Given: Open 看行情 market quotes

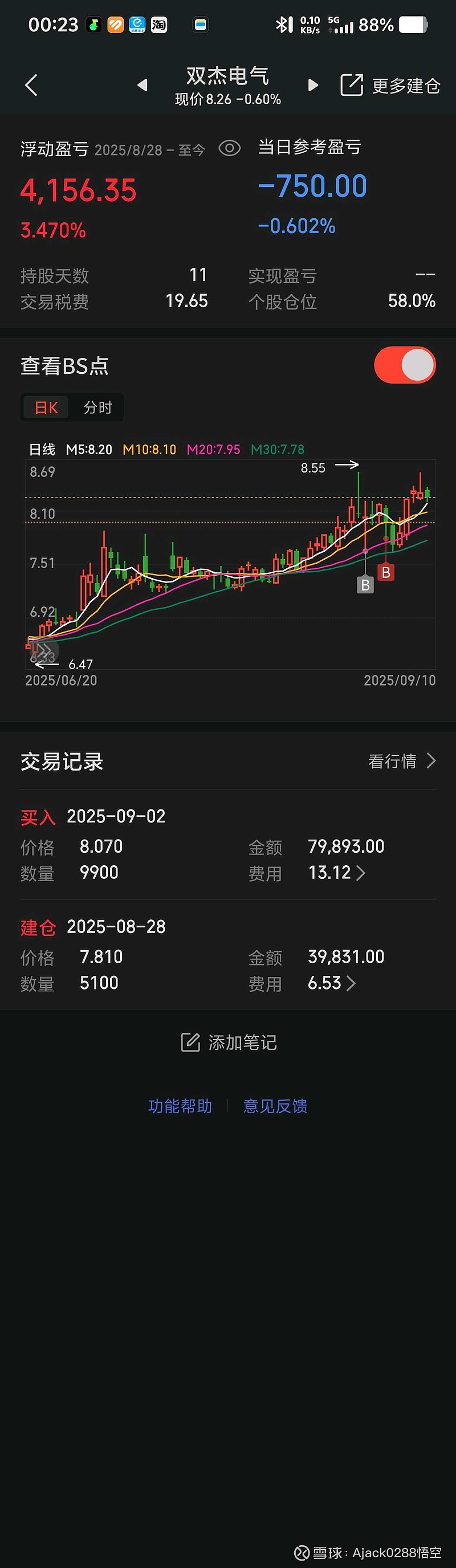Looking at the screenshot, I should pos(402,761).
